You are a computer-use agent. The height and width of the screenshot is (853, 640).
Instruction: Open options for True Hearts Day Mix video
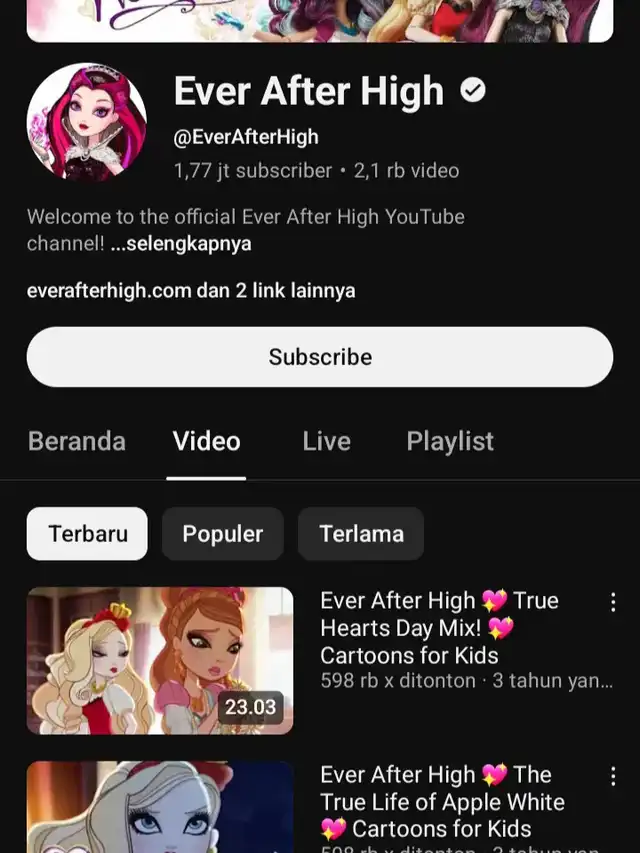tap(613, 602)
